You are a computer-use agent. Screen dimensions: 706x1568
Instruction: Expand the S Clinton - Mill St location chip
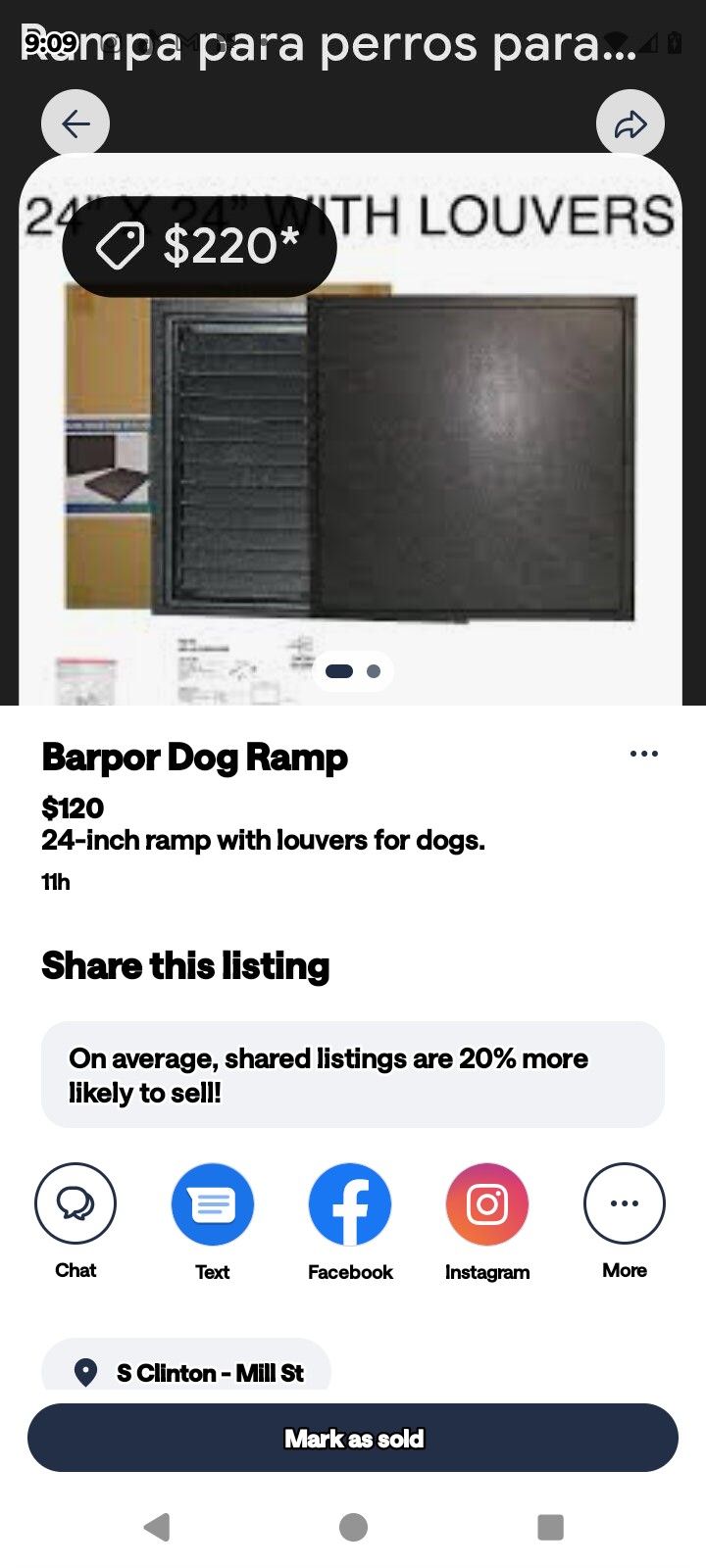(x=186, y=1372)
